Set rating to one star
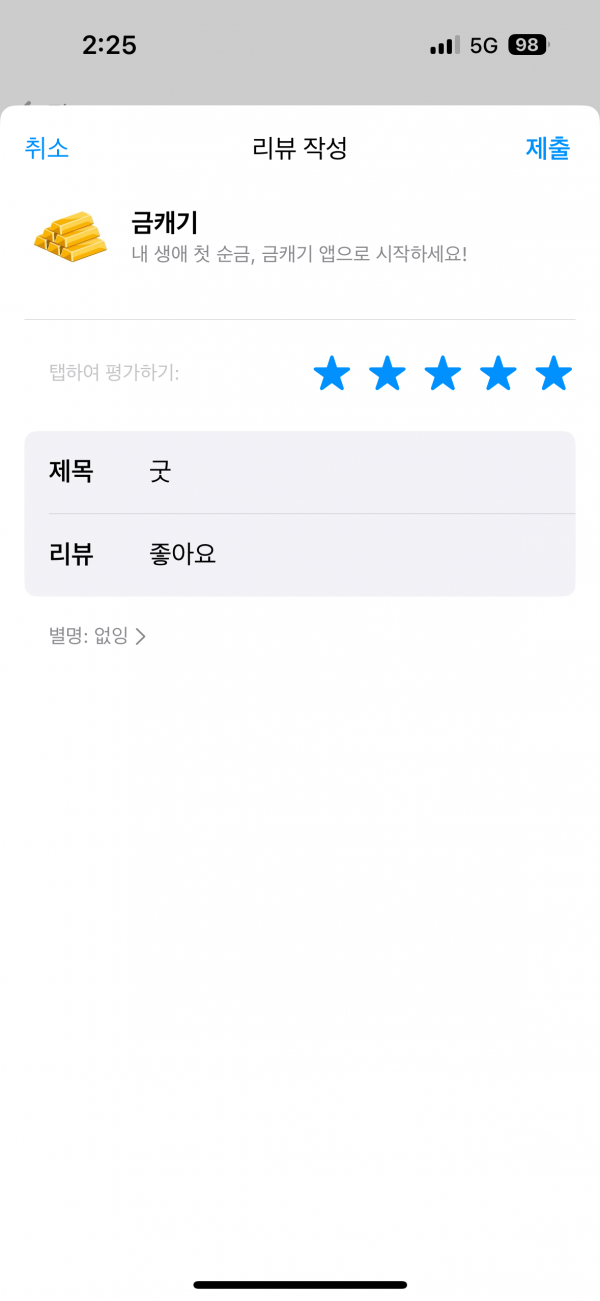Viewport: 600px width, 1301px height. coord(332,374)
